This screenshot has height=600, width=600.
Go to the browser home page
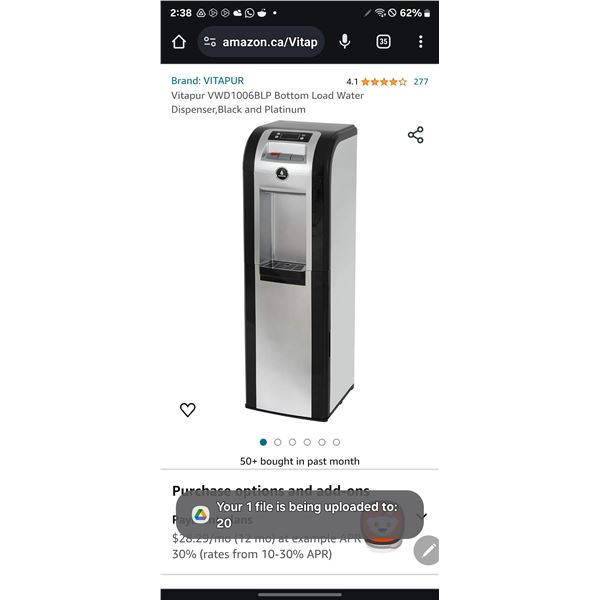(x=178, y=42)
